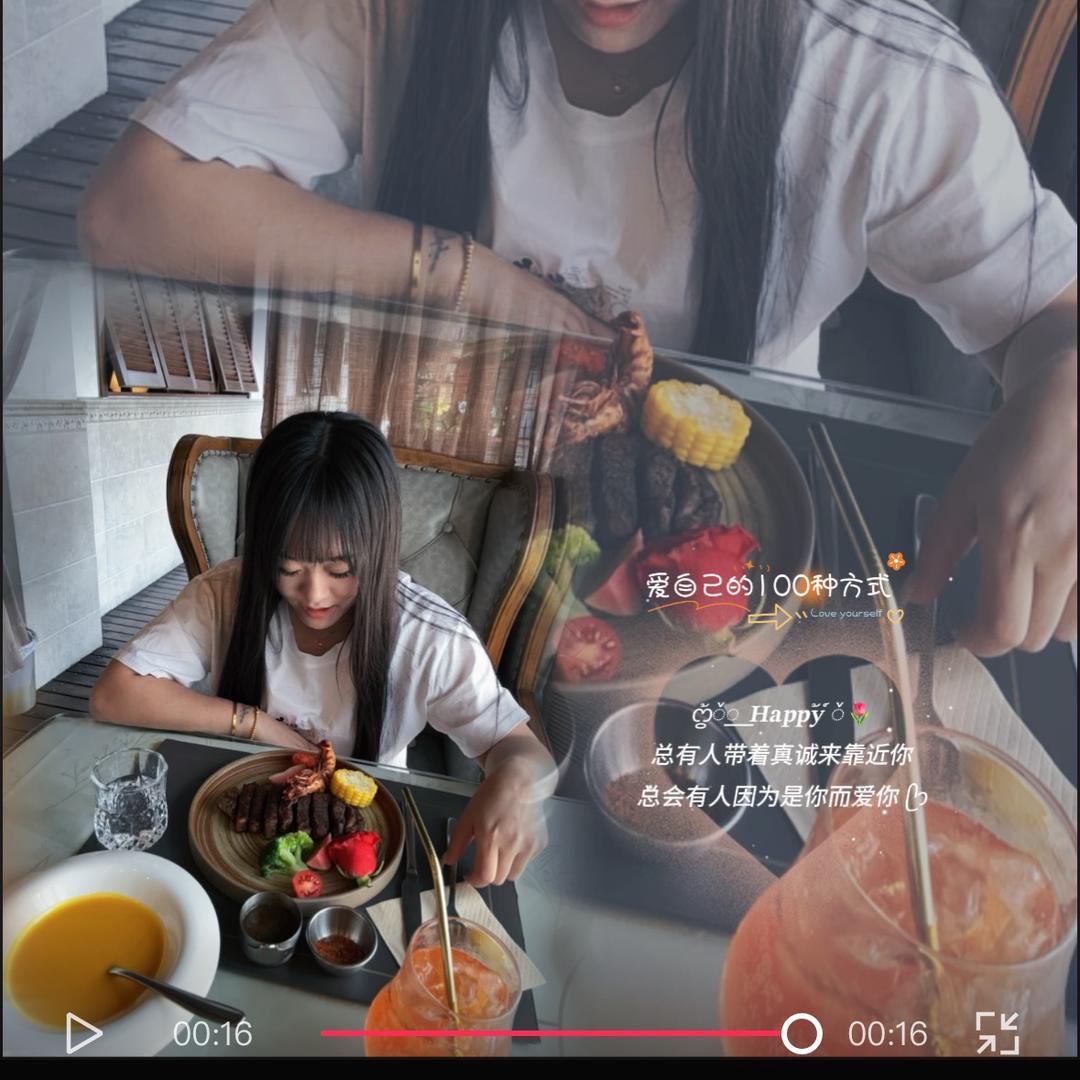Play the video
1080x1080 pixels.
tap(83, 1033)
